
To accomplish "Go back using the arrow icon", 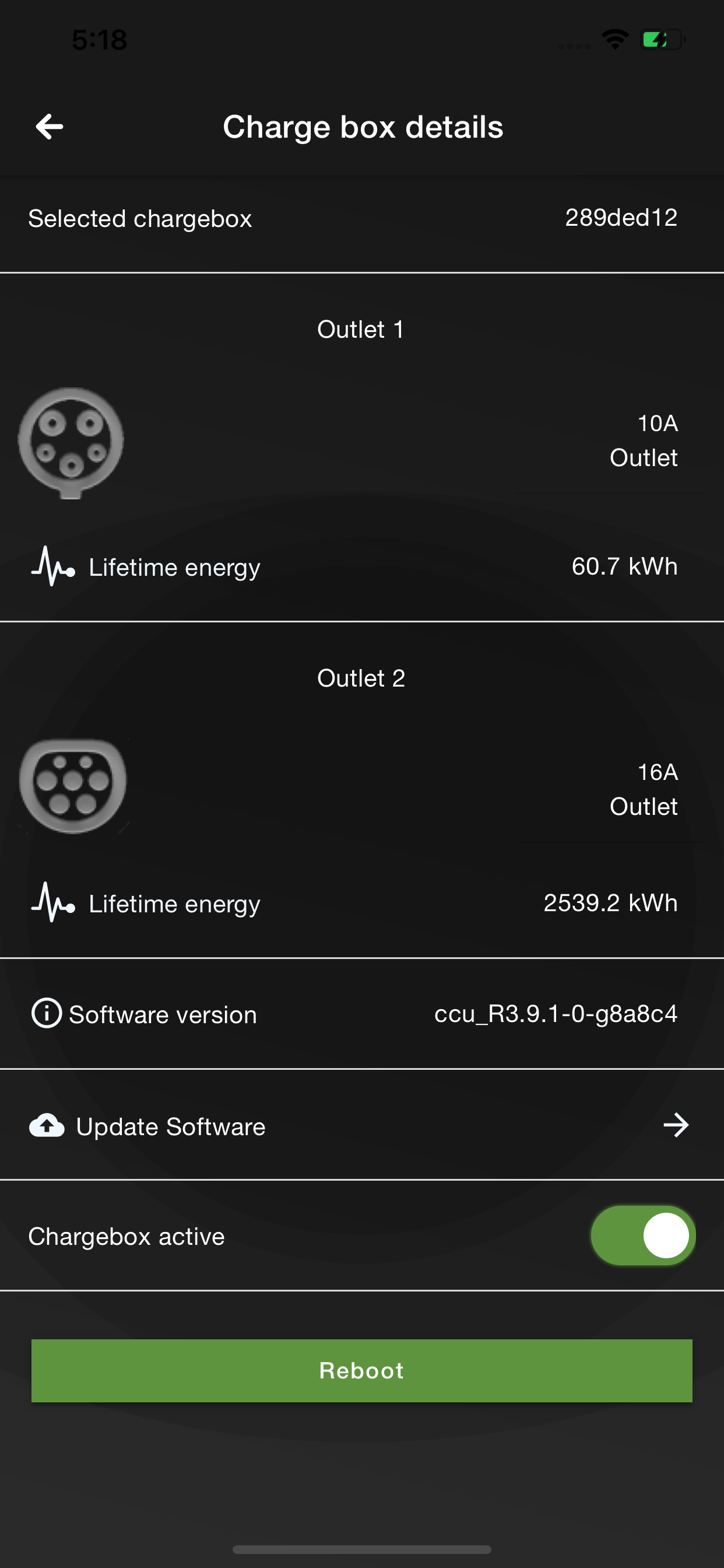I will point(50,127).
